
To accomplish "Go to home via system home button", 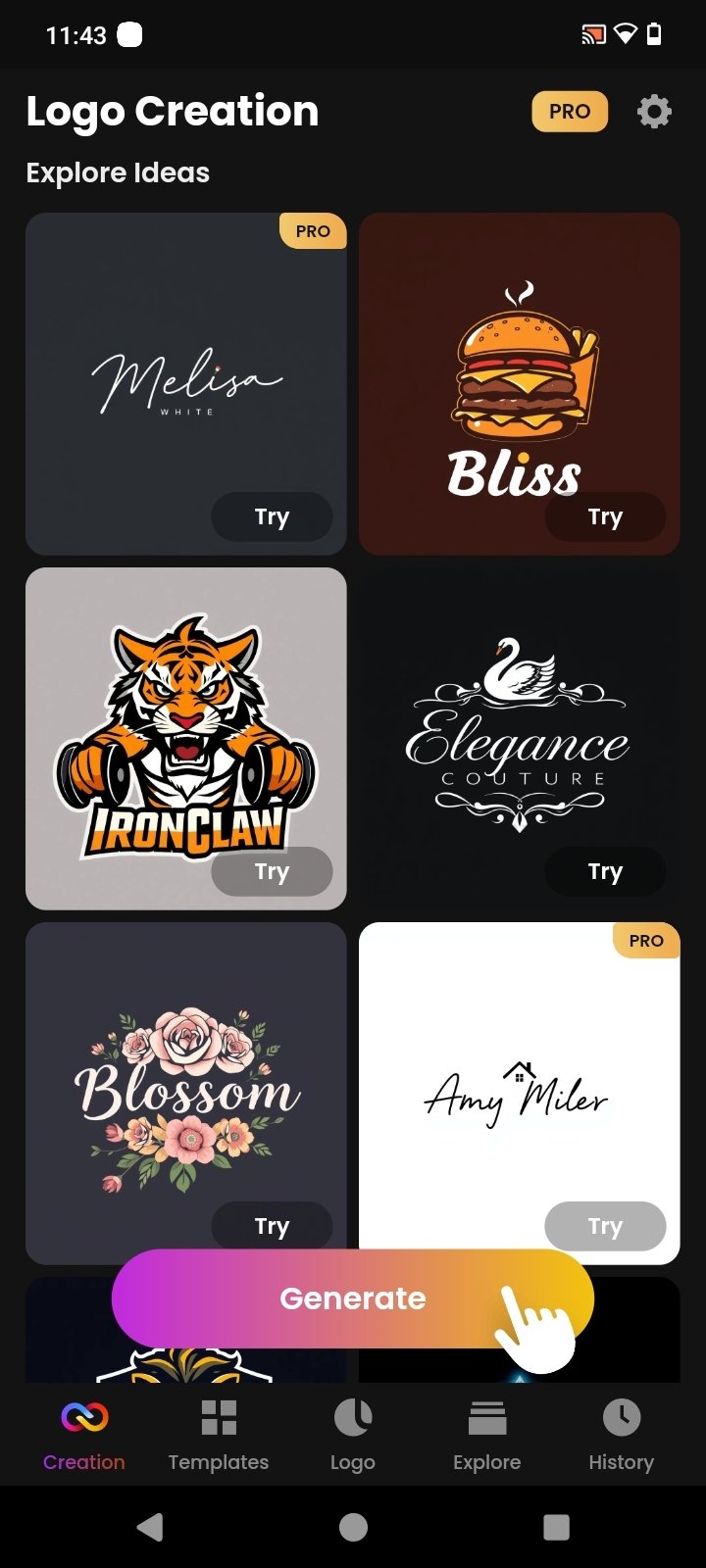I will click(x=353, y=1527).
